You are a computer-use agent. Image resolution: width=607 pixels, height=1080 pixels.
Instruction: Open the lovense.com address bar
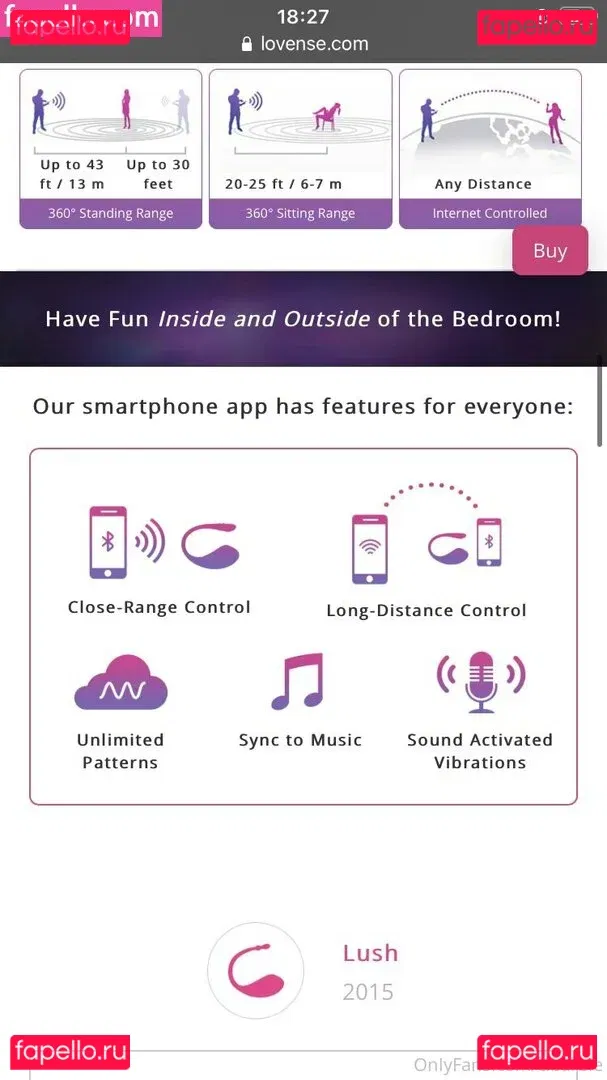coord(303,44)
